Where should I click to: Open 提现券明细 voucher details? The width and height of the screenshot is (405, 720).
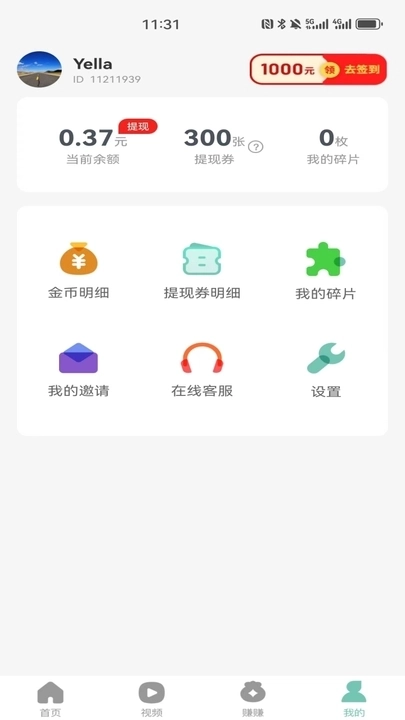tap(202, 271)
